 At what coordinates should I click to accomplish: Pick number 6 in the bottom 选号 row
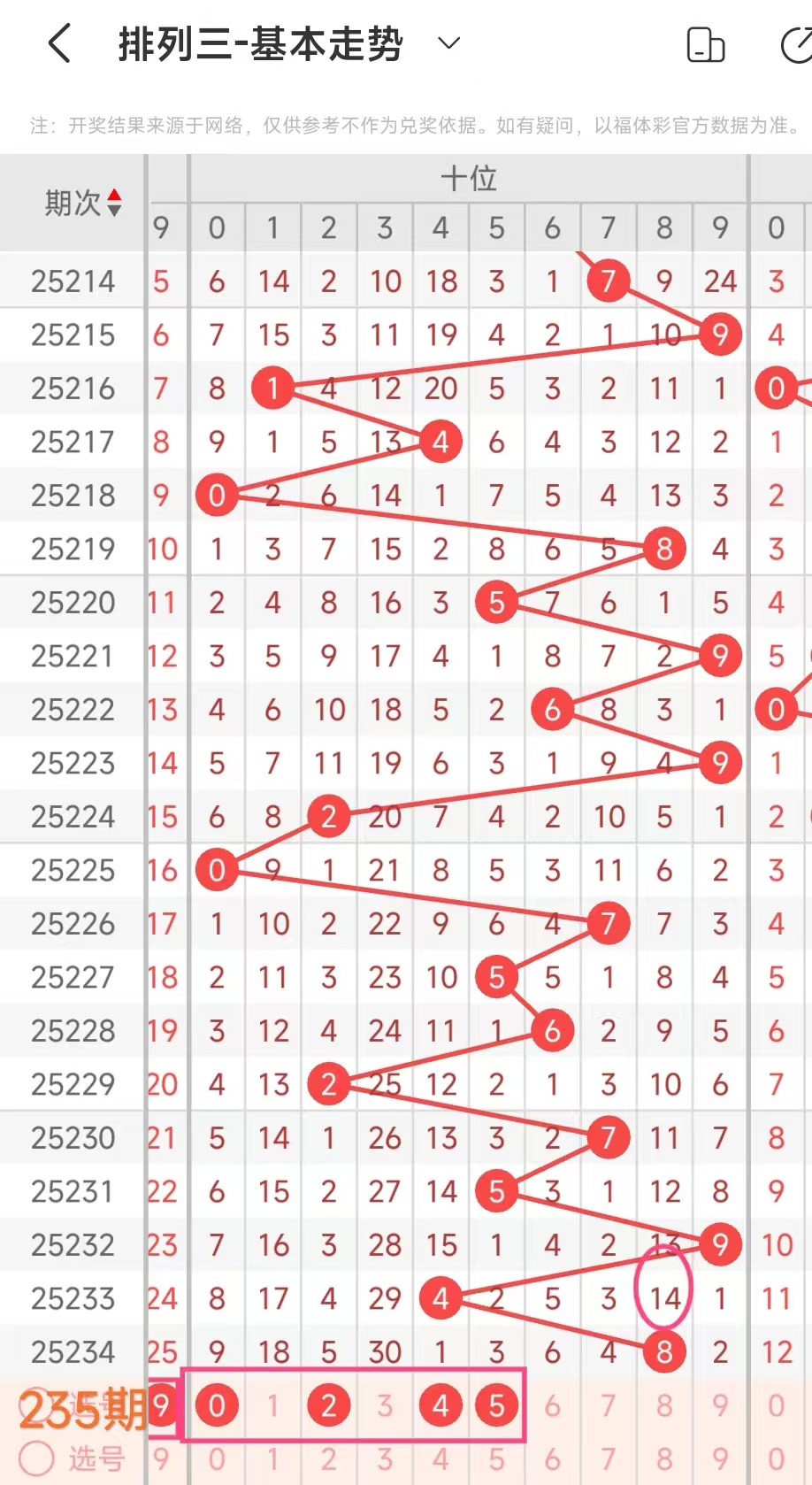click(553, 1458)
